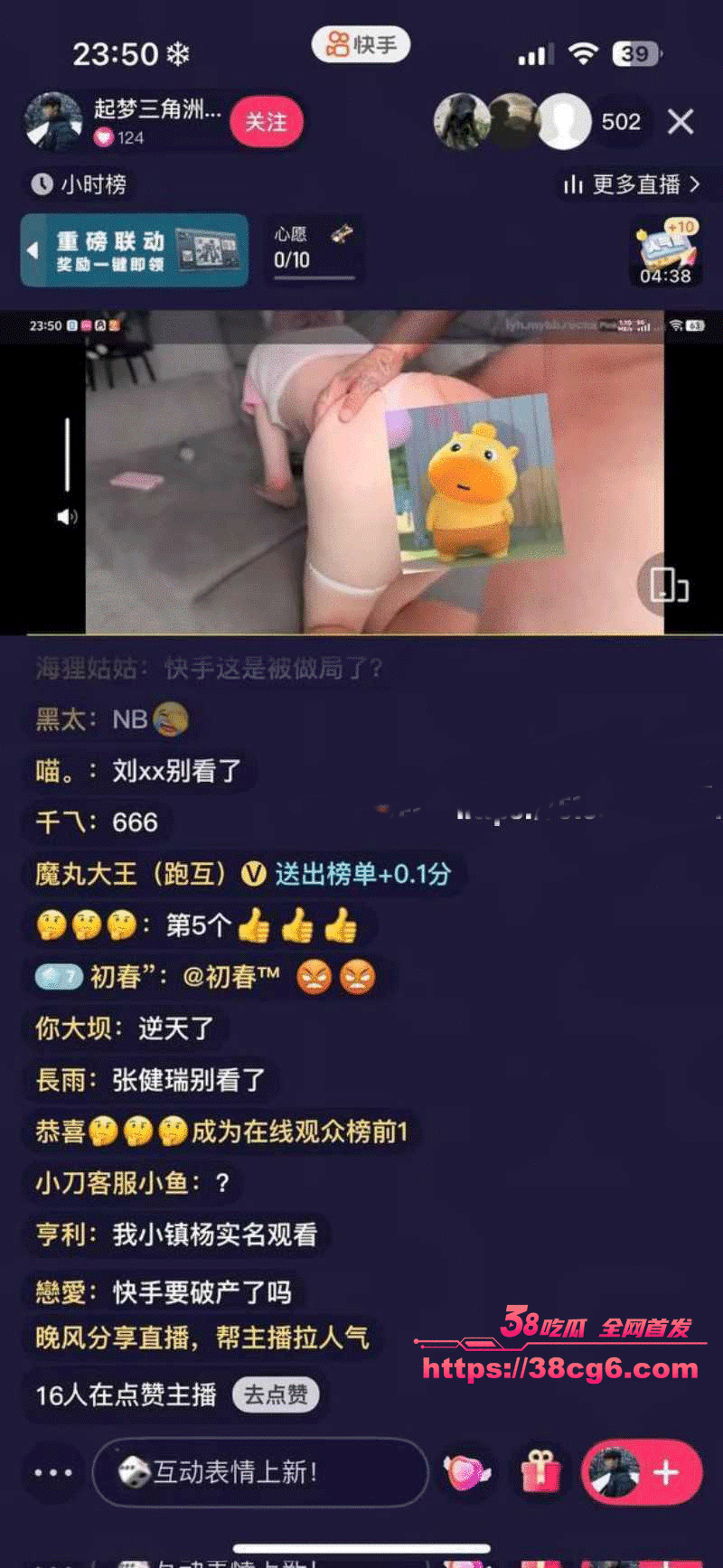Viewport: 723px width, 1568px height.
Task: Close the live stream room
Action: pos(681,122)
